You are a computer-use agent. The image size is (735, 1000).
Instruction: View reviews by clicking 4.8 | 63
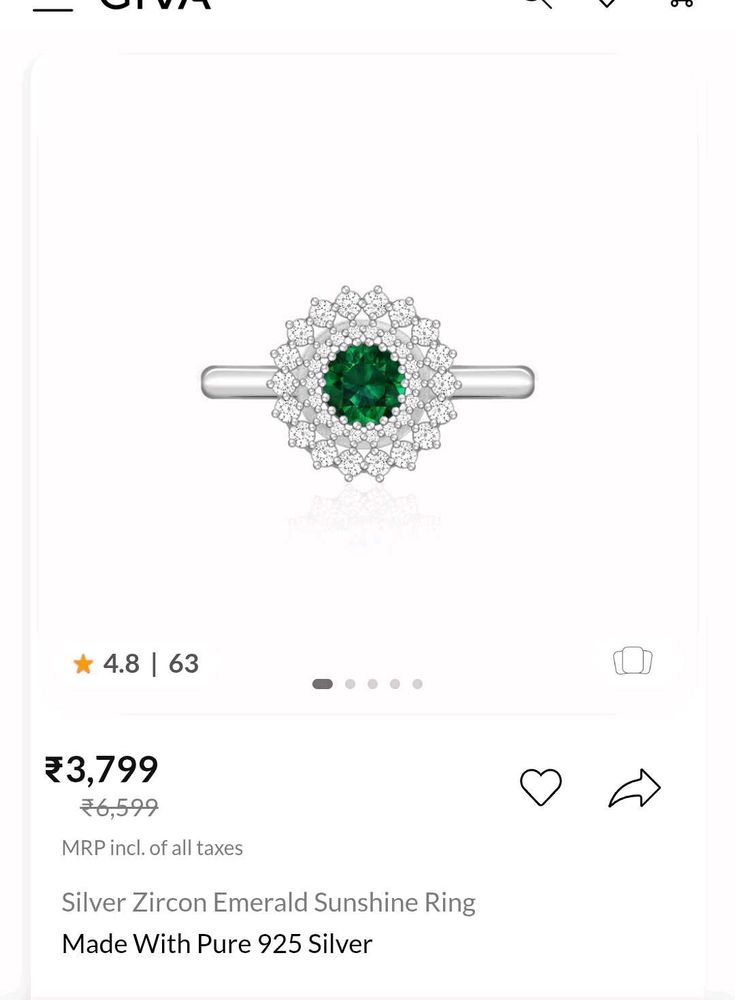[x=148, y=663]
